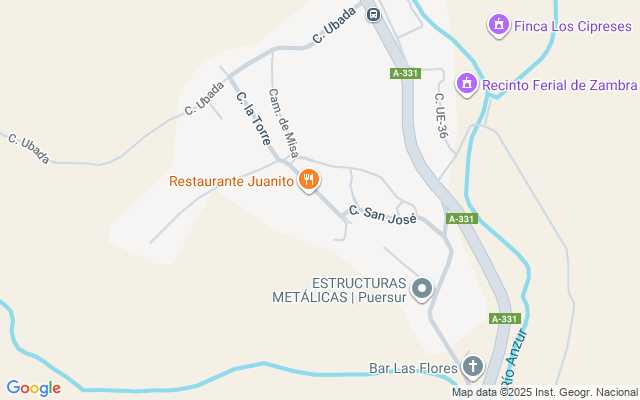Open the Restaurante Juanito map marker

pyautogui.click(x=309, y=181)
